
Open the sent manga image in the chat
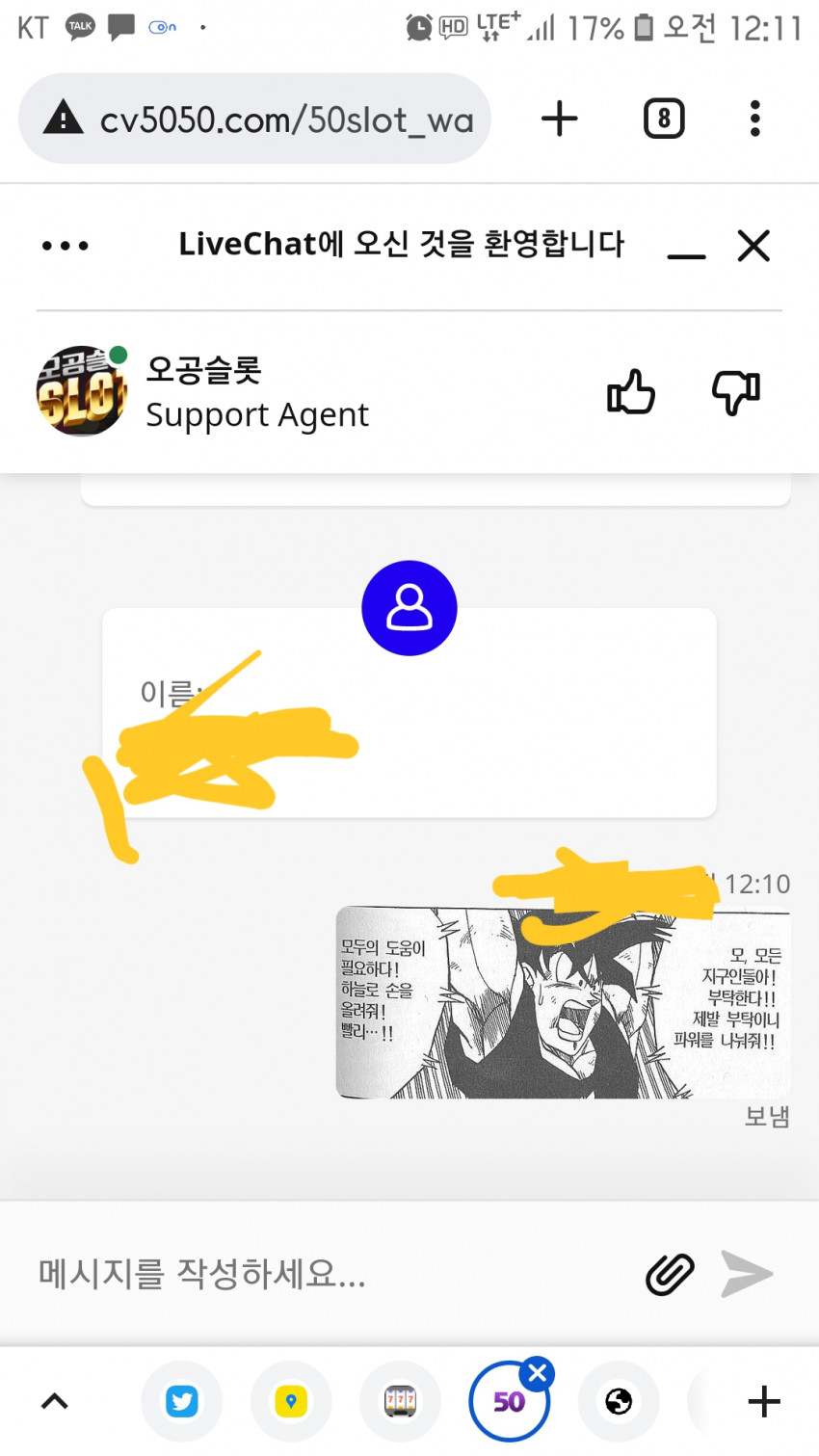pyautogui.click(x=564, y=1002)
